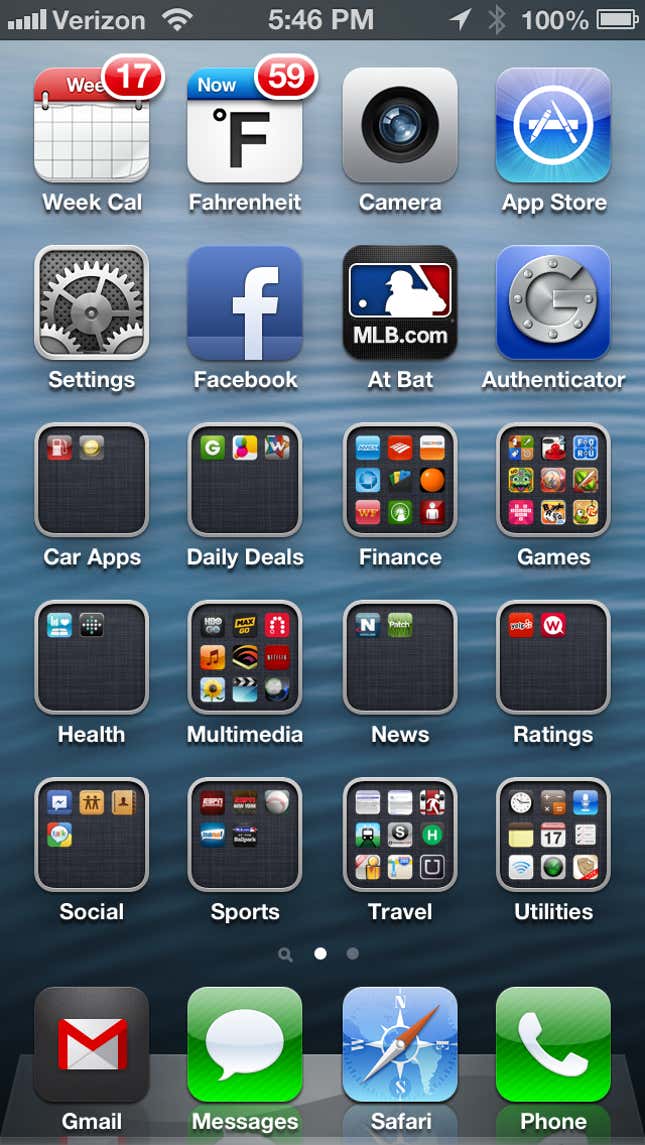Open the App Store
The width and height of the screenshot is (645, 1145).
point(553,125)
